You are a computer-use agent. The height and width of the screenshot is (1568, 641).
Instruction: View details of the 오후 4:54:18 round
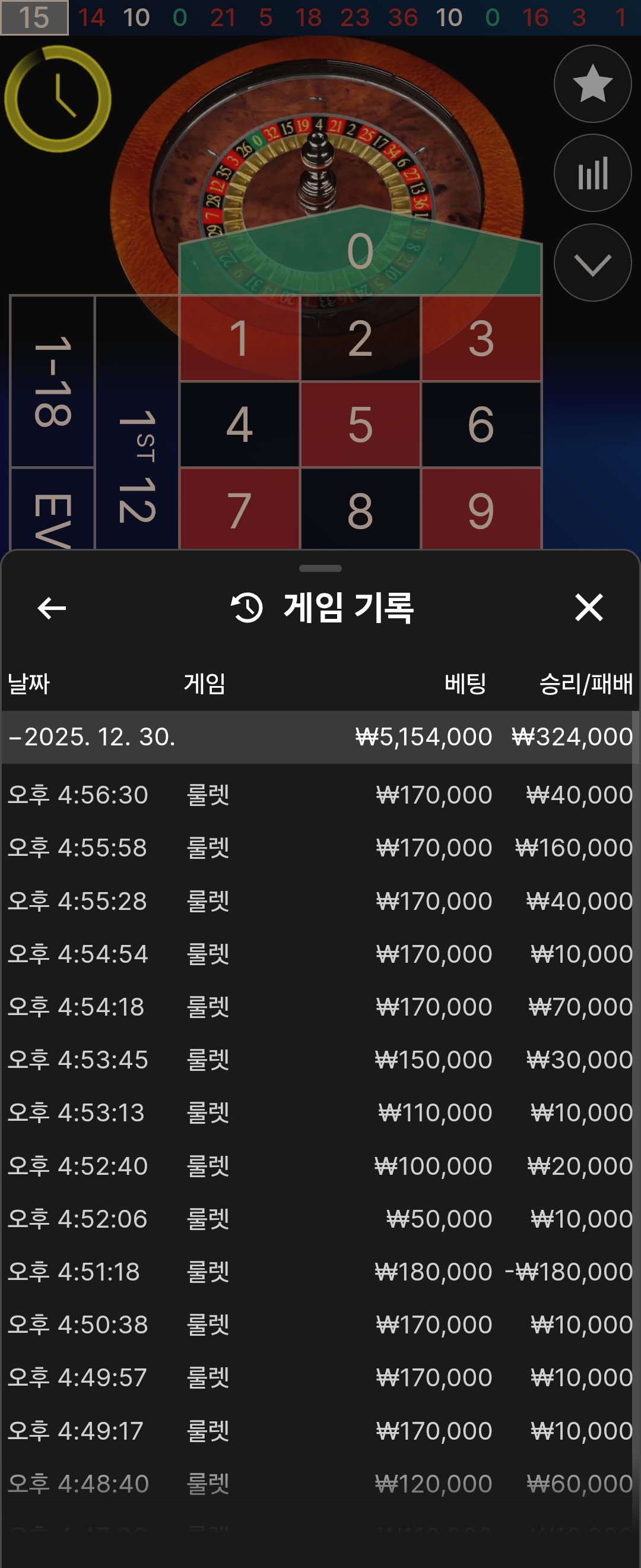click(320, 1007)
